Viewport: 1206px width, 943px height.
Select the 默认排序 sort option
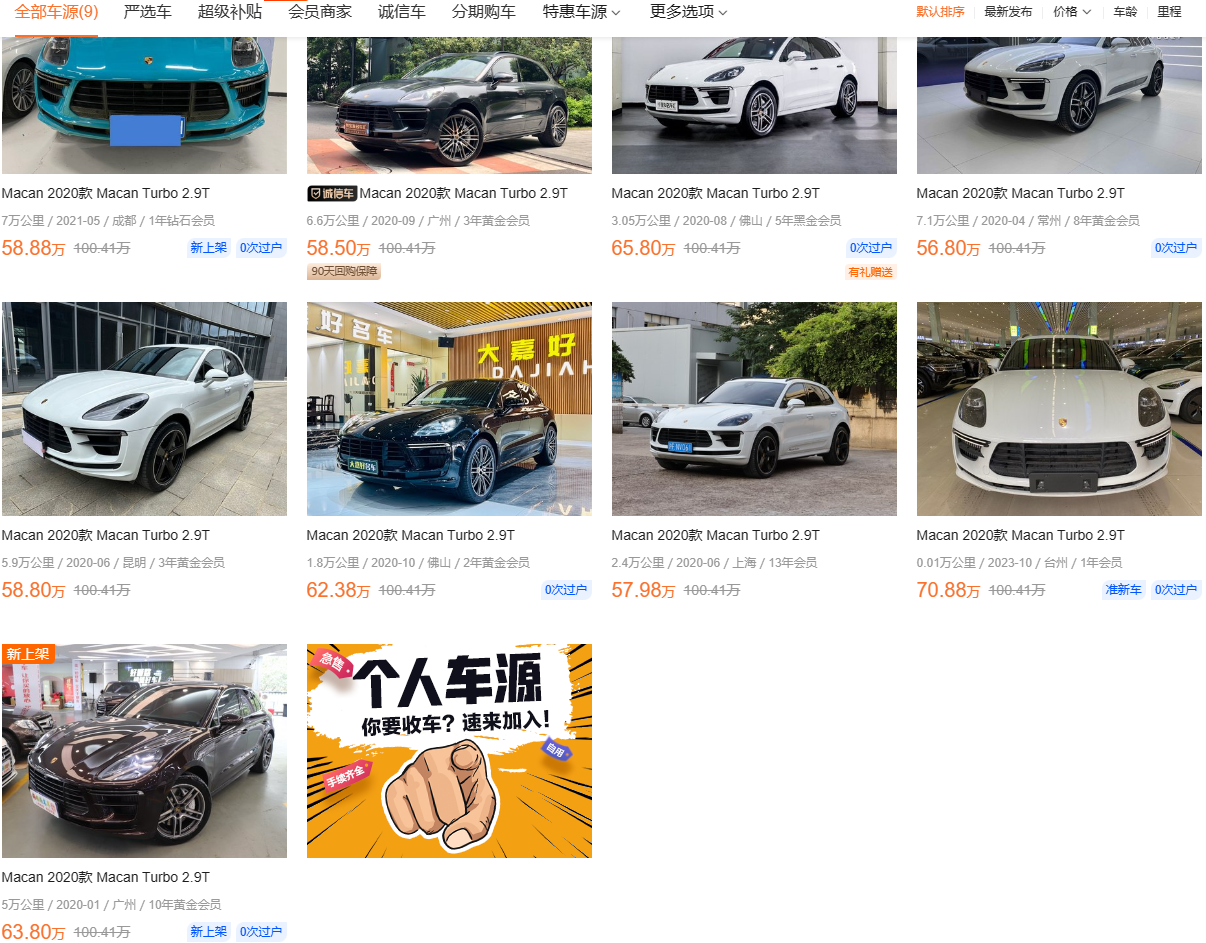coord(940,12)
